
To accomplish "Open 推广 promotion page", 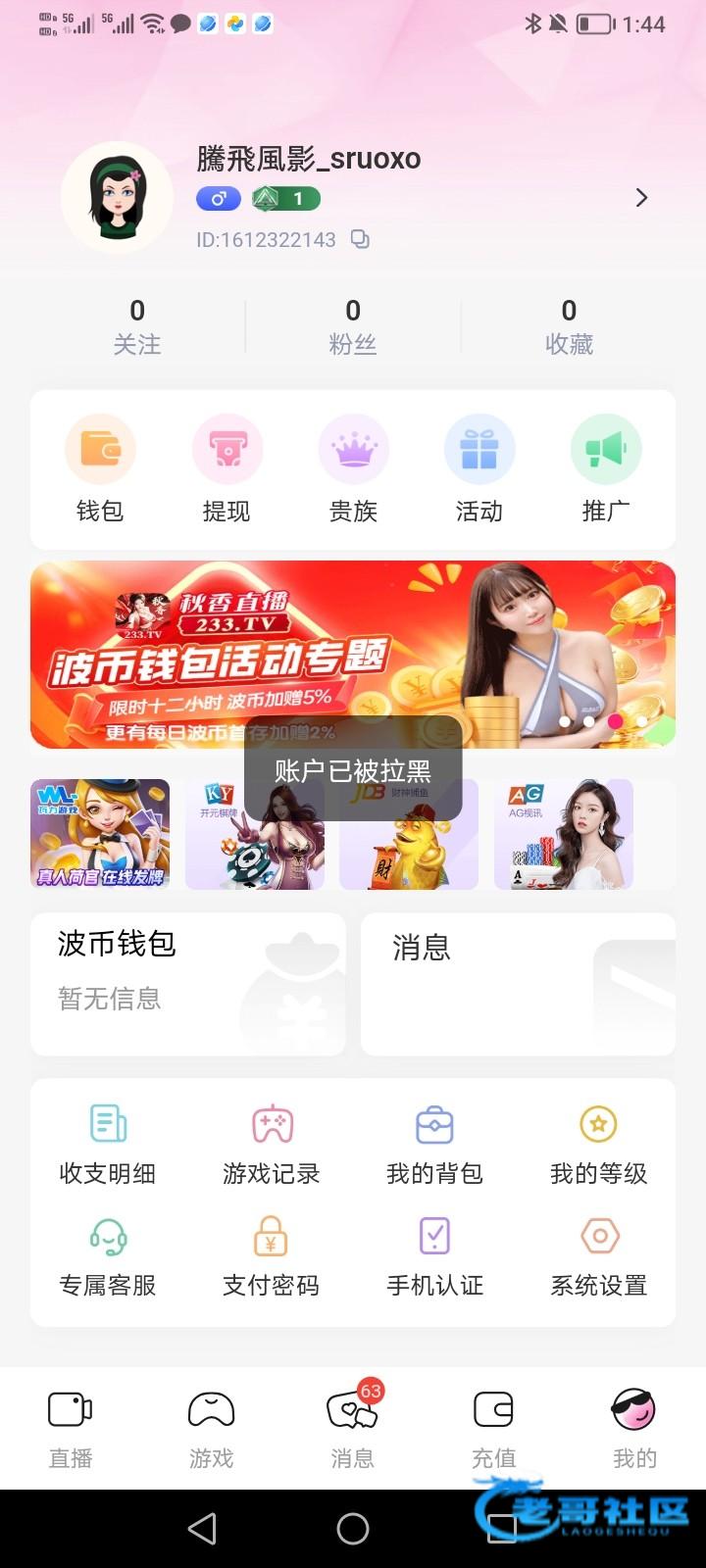I will tap(606, 468).
